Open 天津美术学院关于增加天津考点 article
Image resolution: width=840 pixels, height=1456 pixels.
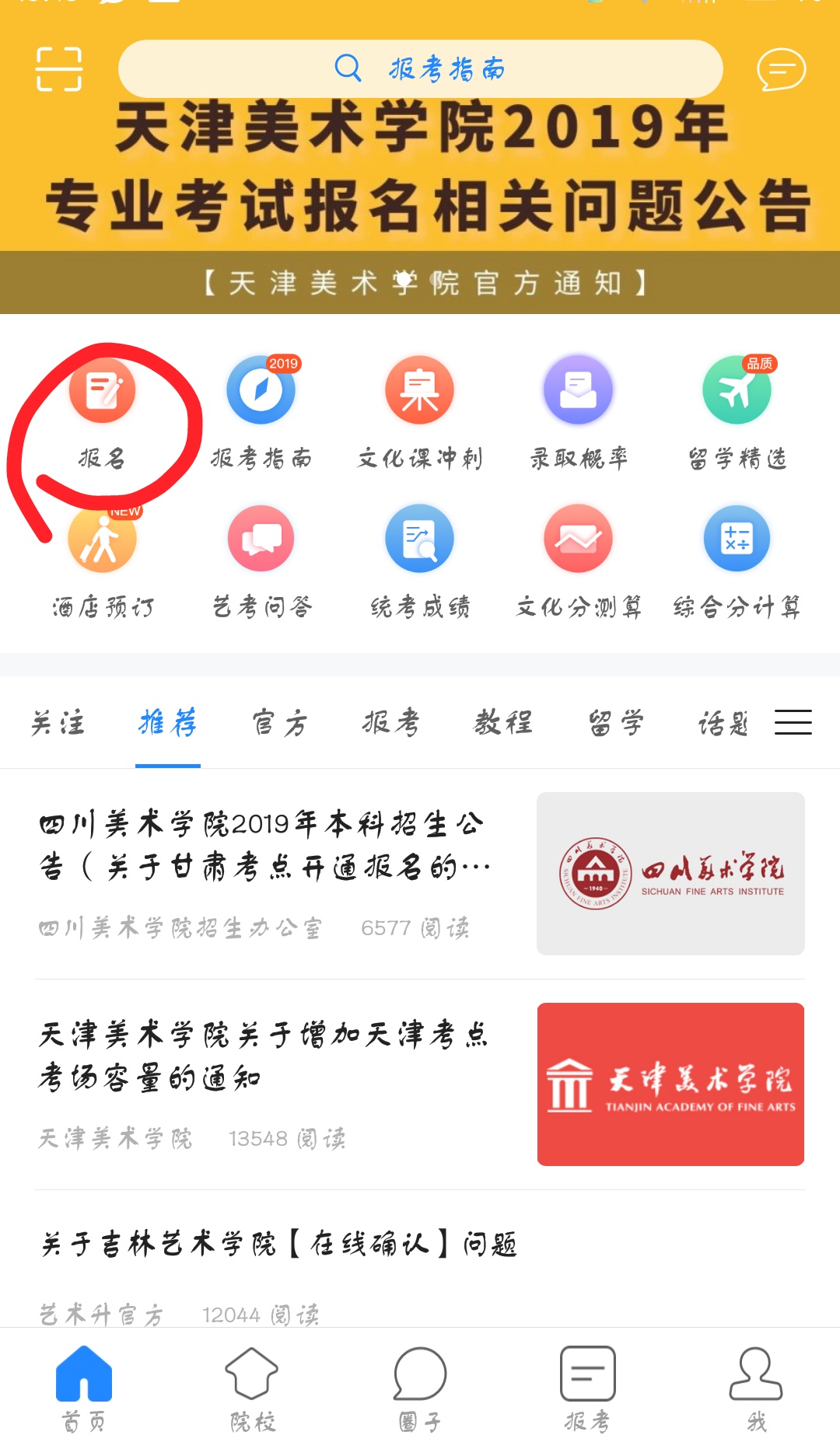coord(264,1056)
